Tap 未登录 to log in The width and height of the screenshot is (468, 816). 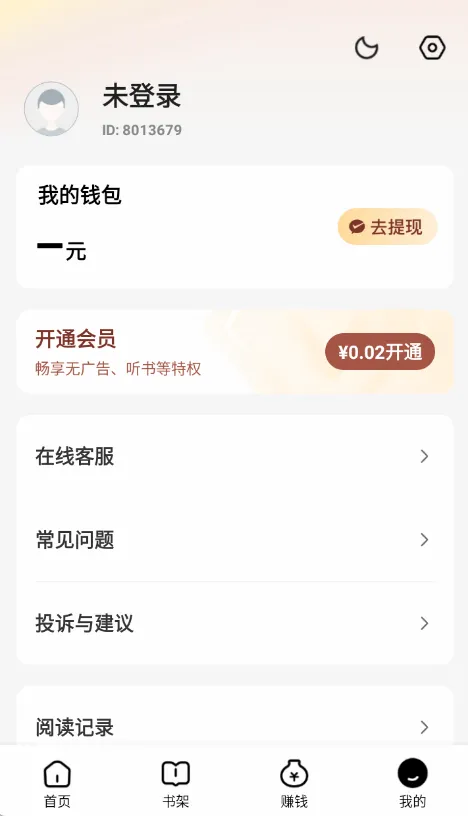pyautogui.click(x=142, y=96)
